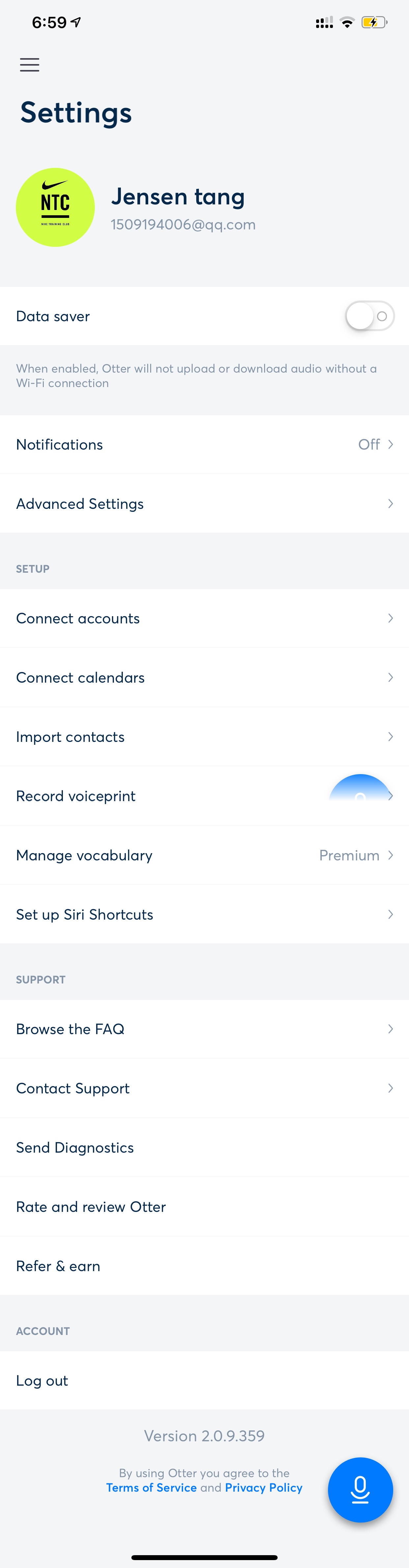The height and width of the screenshot is (1568, 409).
Task: Open Manage vocabulary premium option
Action: tap(204, 855)
